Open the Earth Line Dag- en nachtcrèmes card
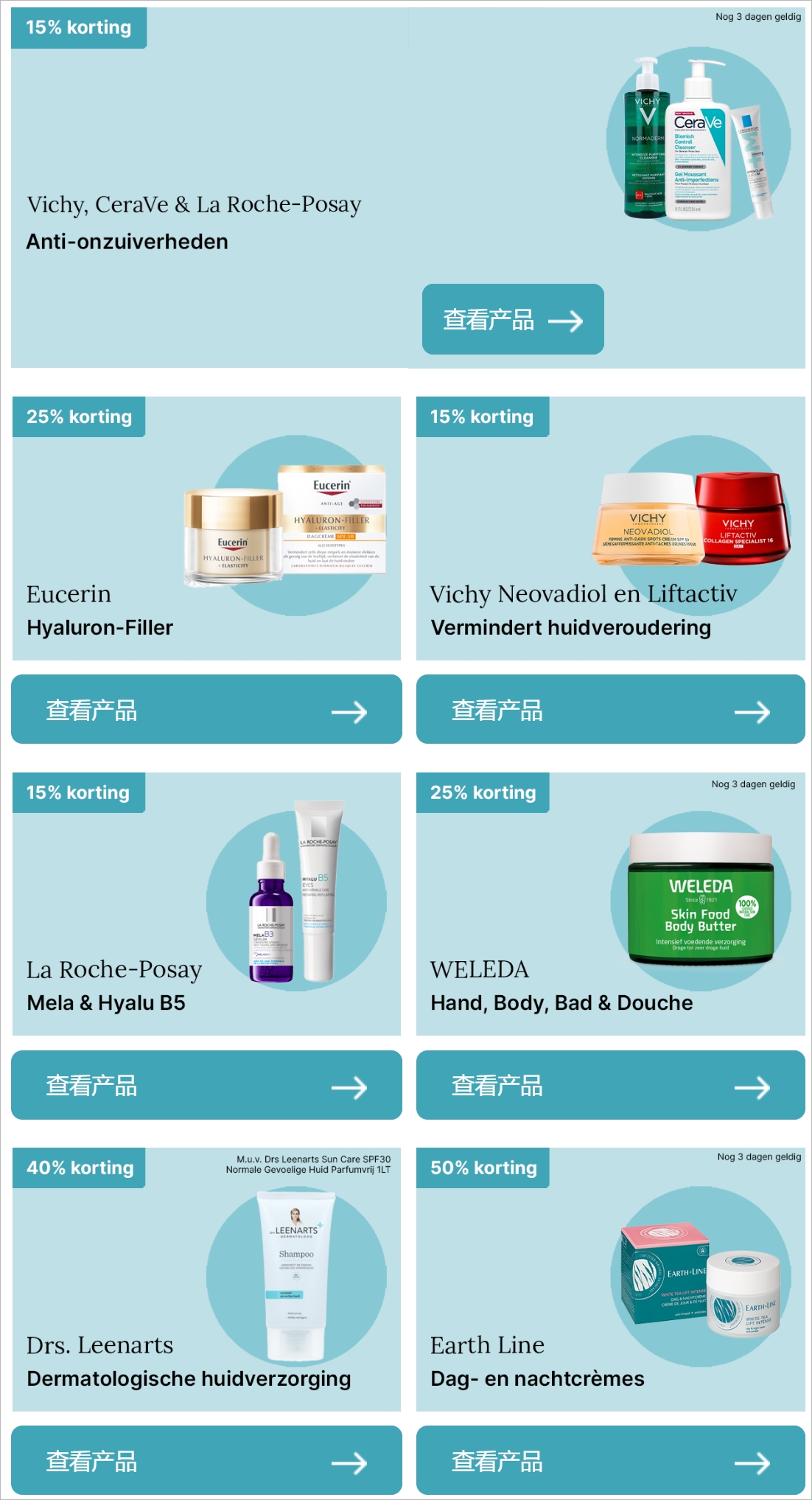Viewport: 812px width, 1500px height. (x=610, y=1280)
